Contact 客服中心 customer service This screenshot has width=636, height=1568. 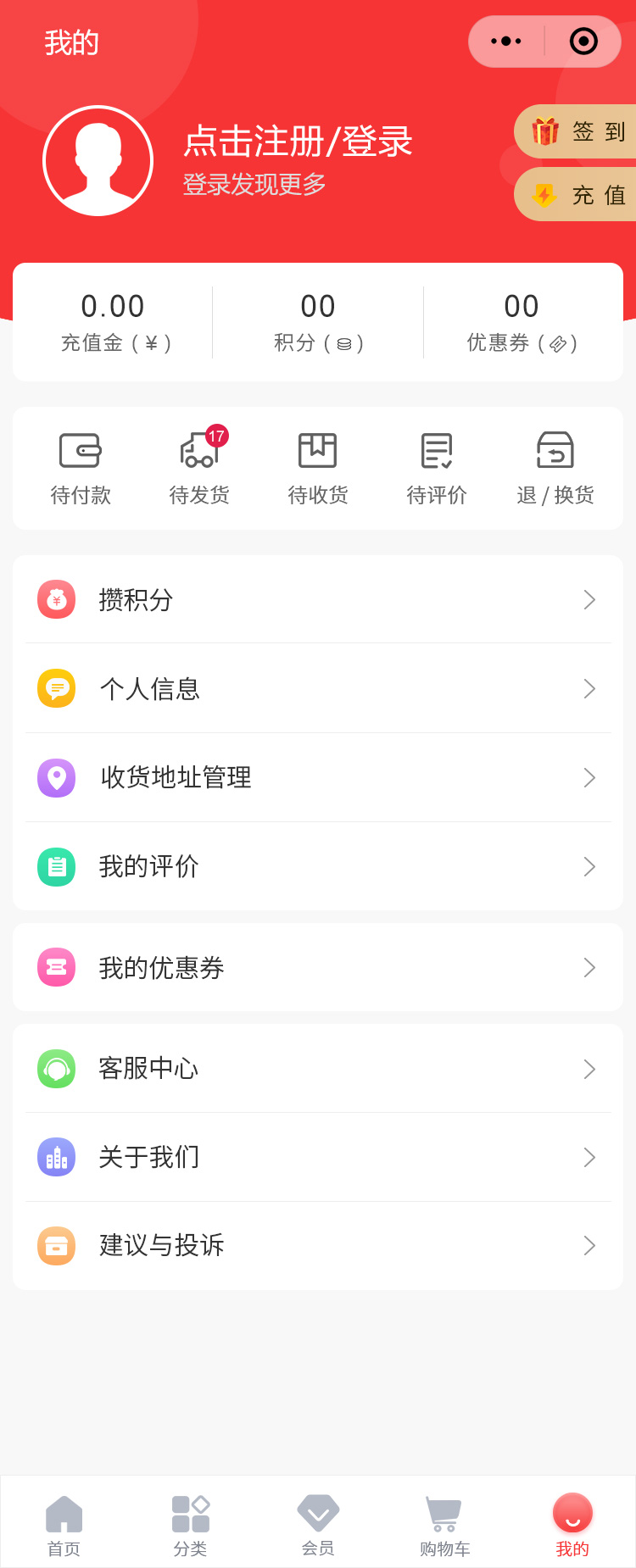tap(318, 1068)
